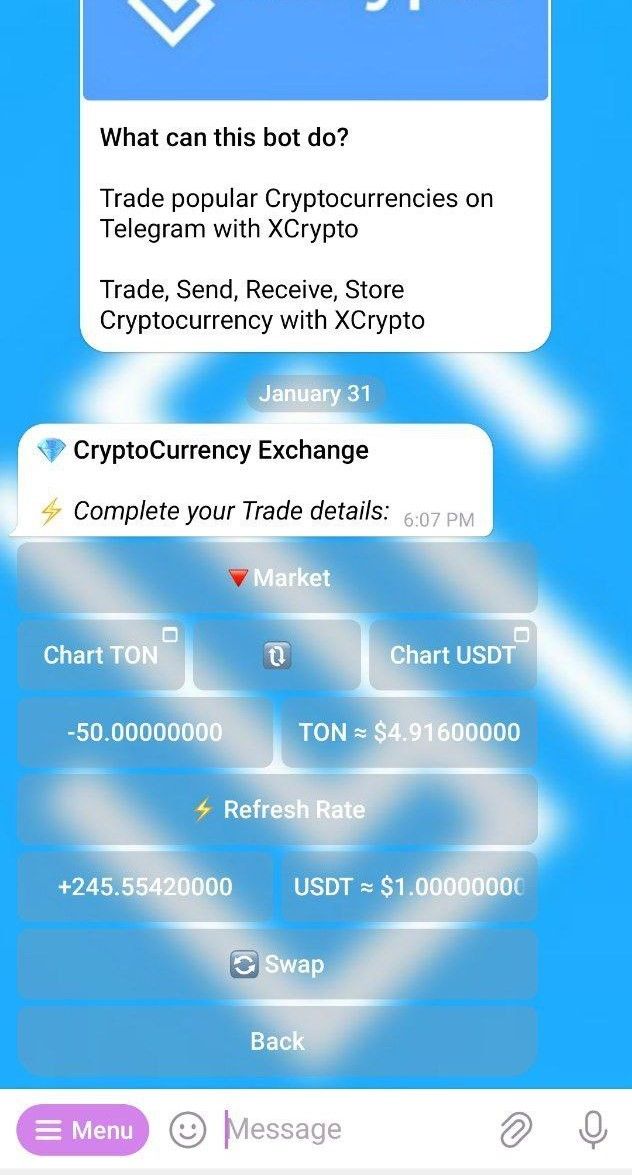Open the emoji picker smiley
The width and height of the screenshot is (632, 1175).
tap(187, 1131)
